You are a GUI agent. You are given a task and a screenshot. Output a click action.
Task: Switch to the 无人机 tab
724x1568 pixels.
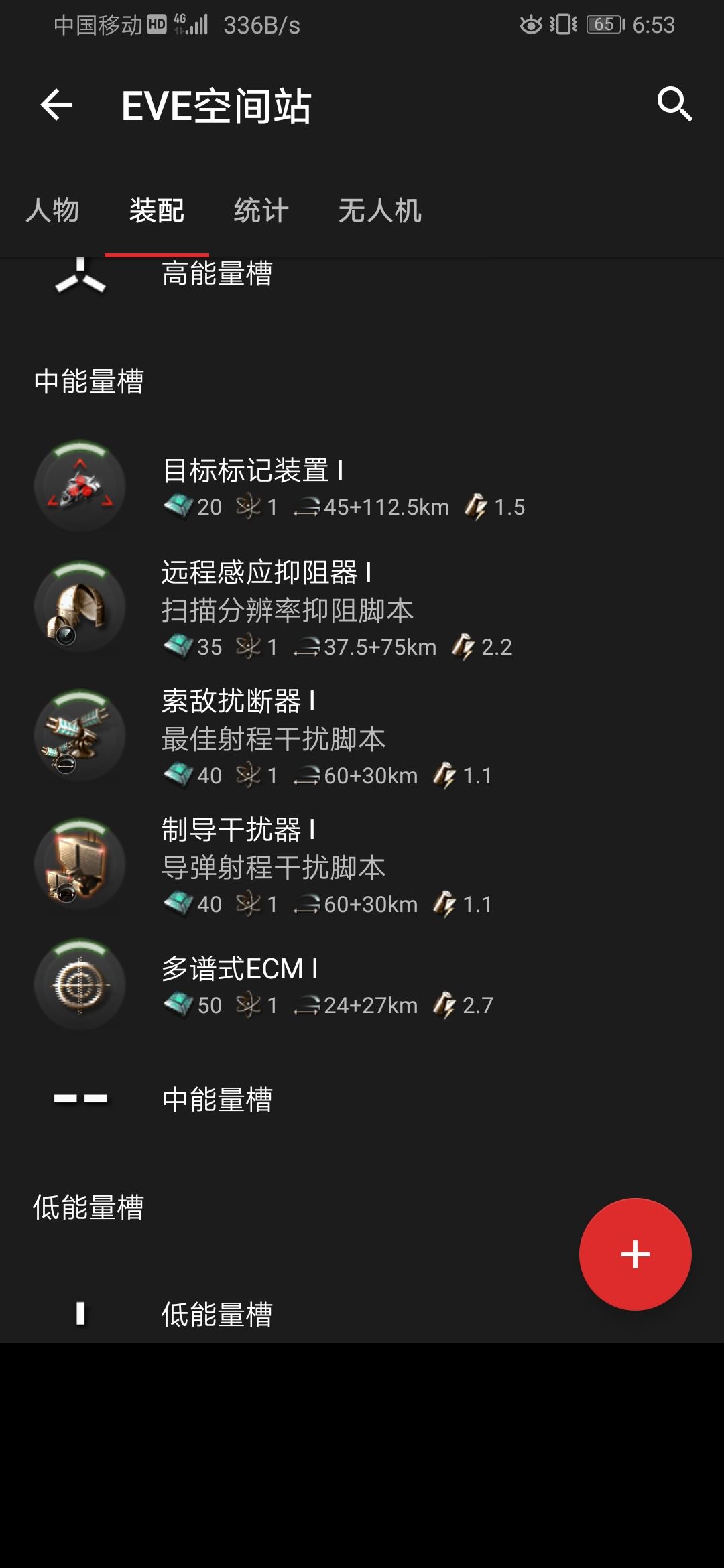[x=380, y=210]
